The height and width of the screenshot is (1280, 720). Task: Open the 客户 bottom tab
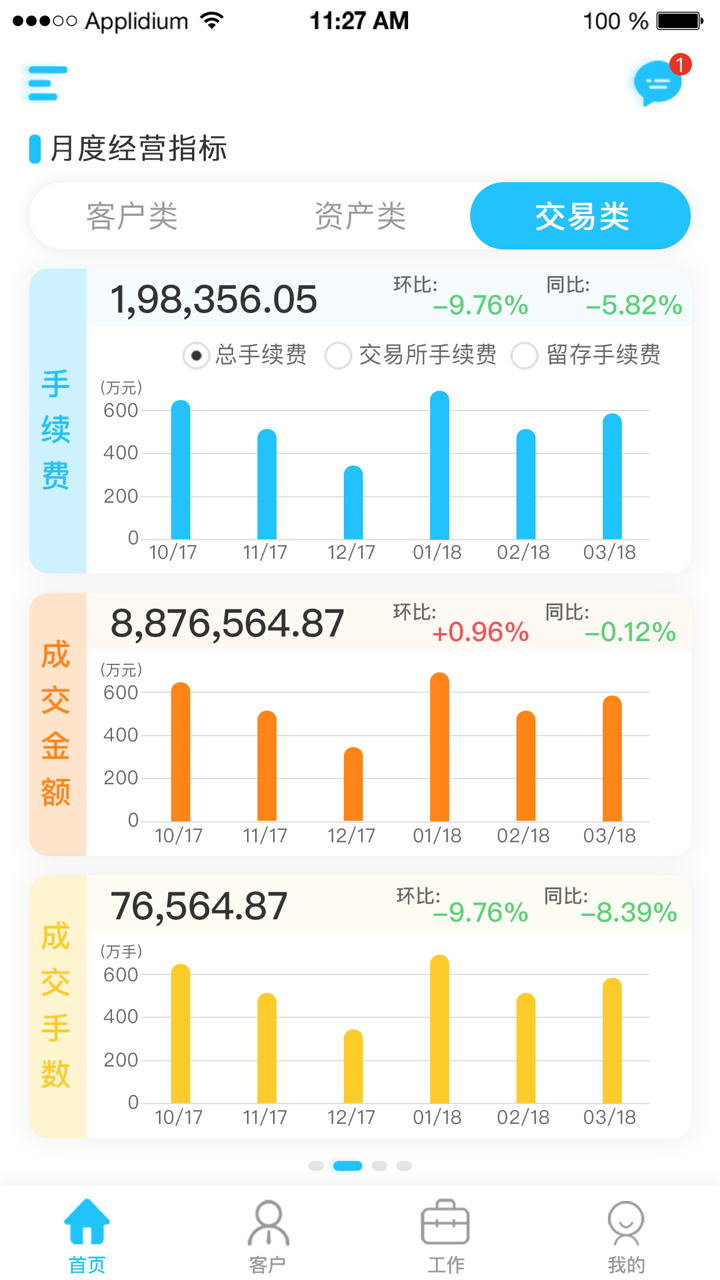tap(268, 1236)
